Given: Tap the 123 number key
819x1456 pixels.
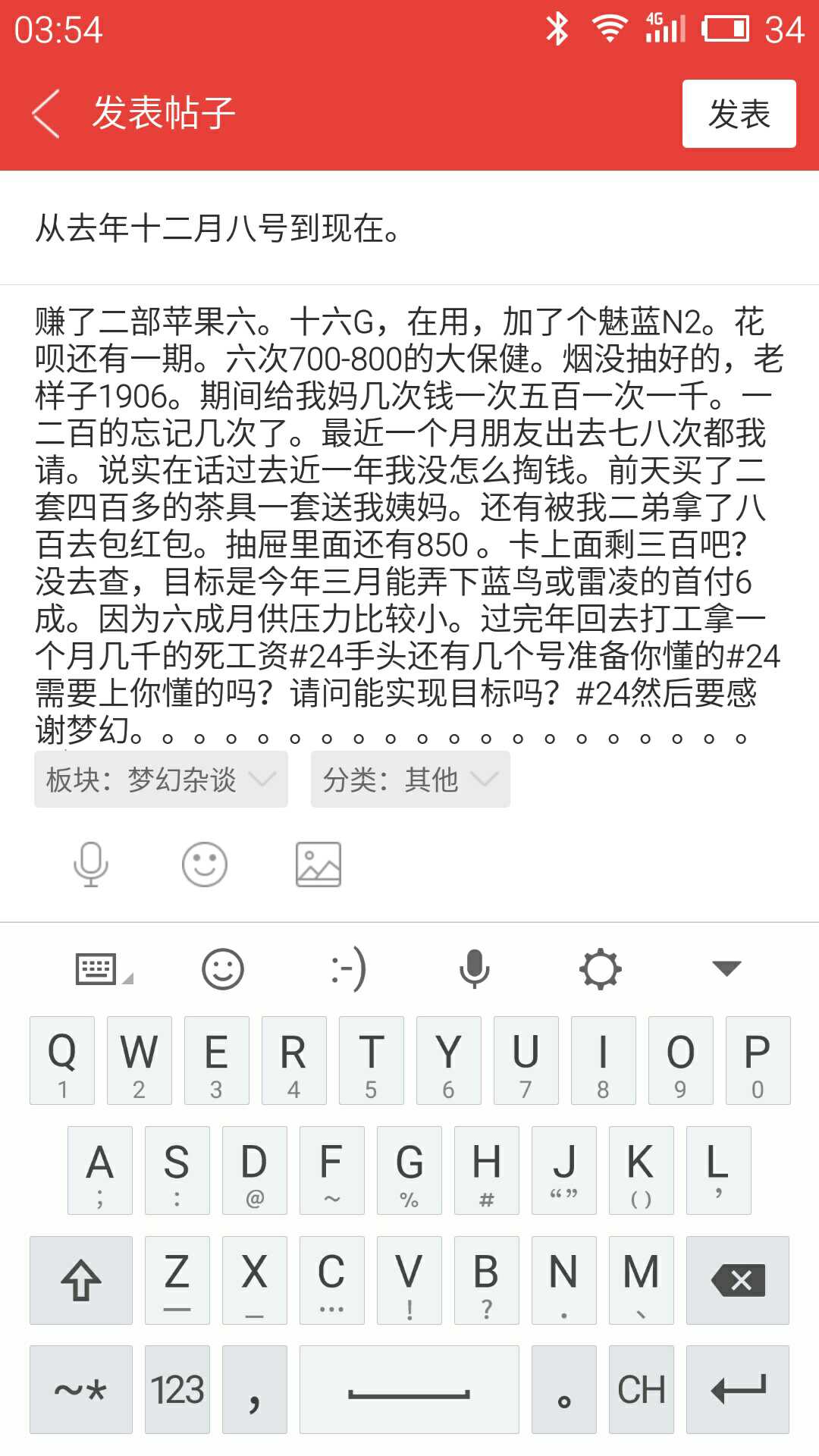Looking at the screenshot, I should pyautogui.click(x=177, y=1390).
